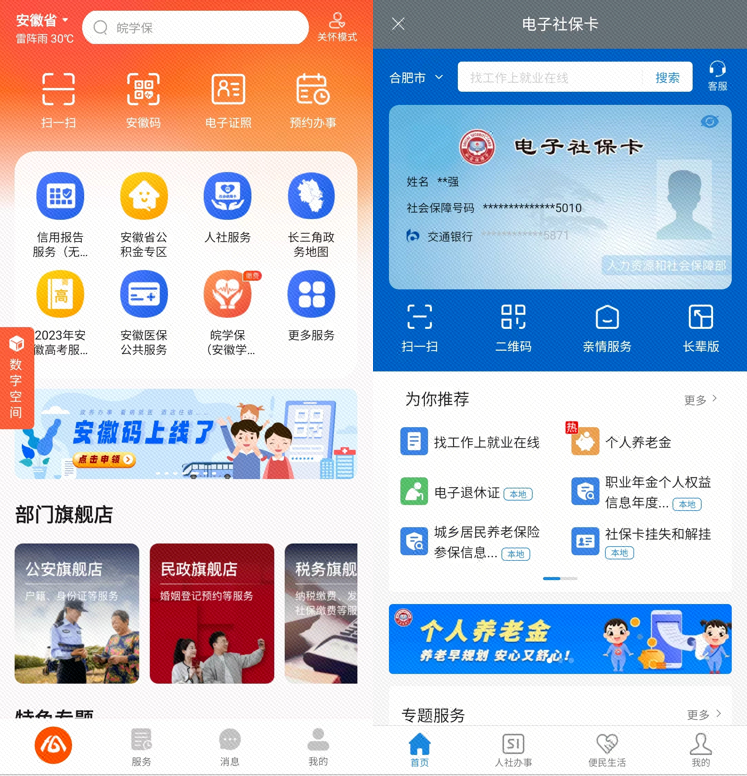The height and width of the screenshot is (776, 747).
Task: Tap the 皖学保 search box
Action: [195, 28]
